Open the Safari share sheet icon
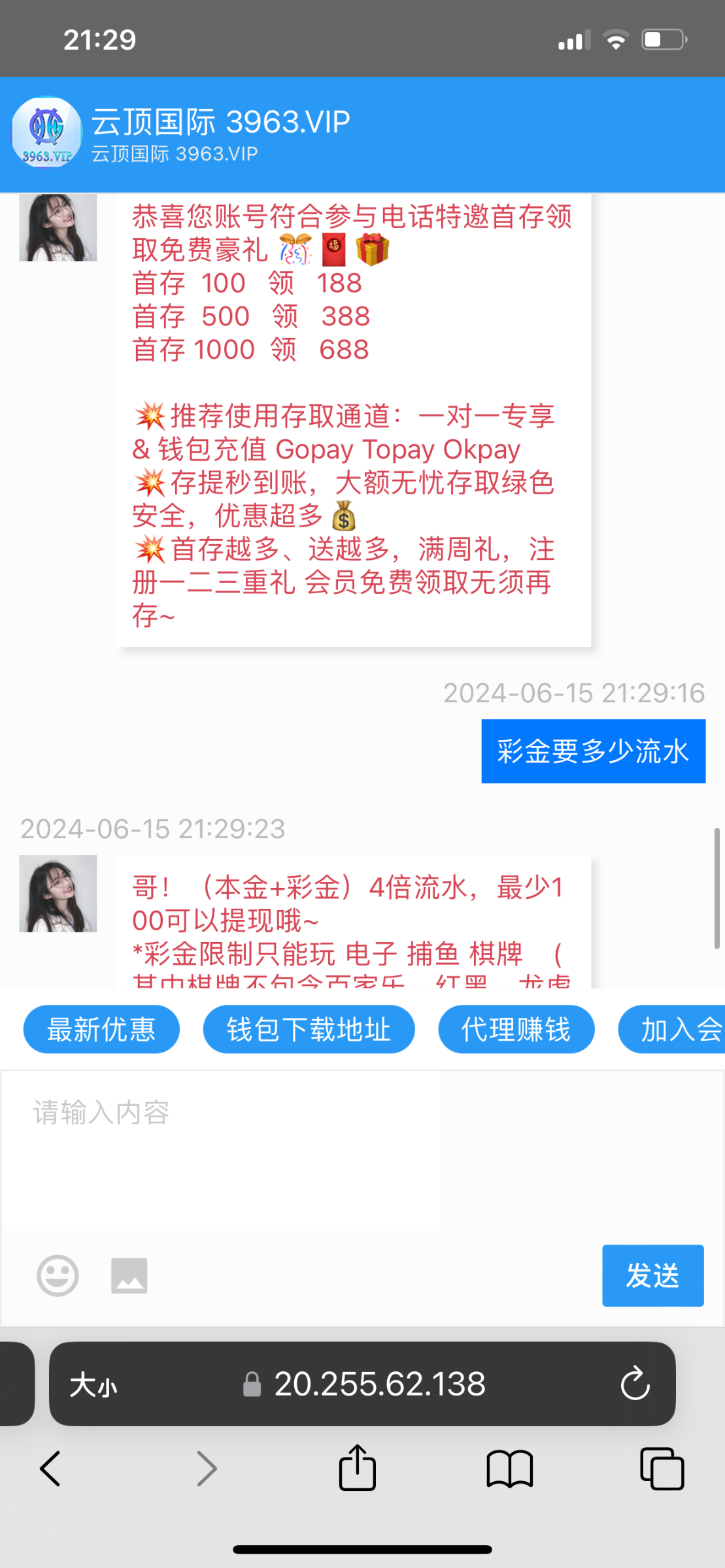 coord(356,1469)
